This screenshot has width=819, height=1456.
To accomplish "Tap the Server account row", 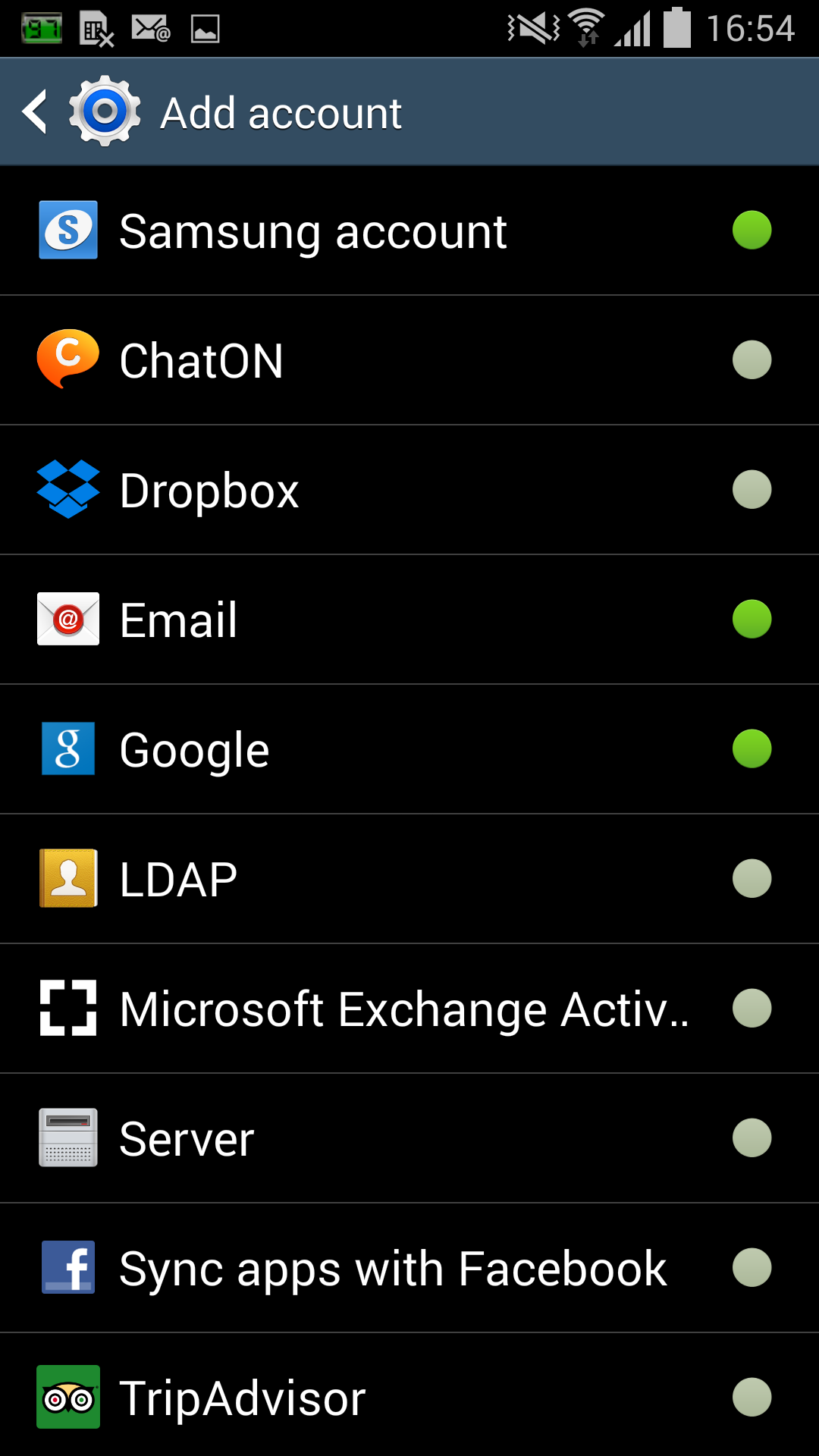I will [x=409, y=1138].
